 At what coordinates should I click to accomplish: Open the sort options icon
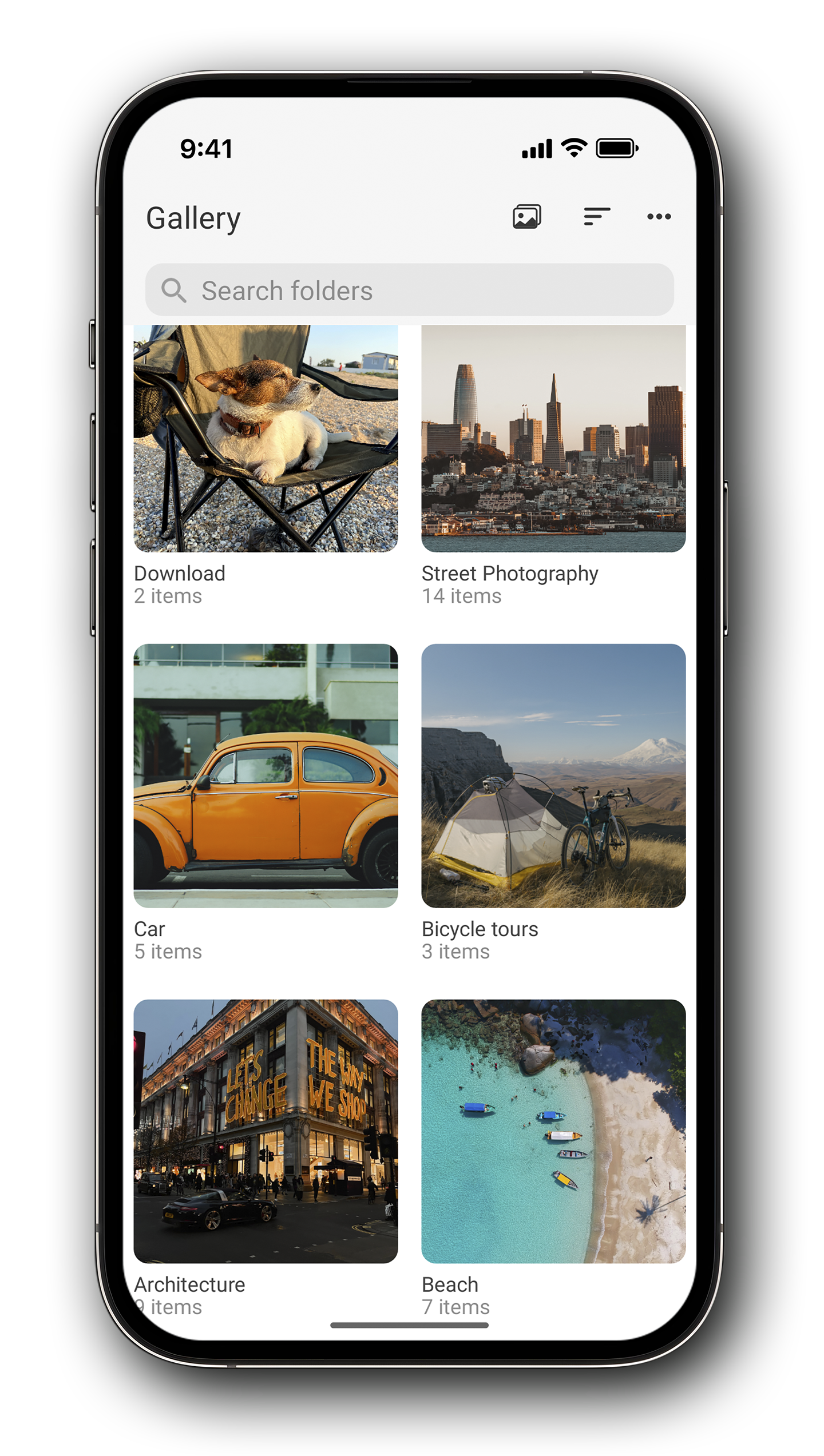pyautogui.click(x=596, y=217)
